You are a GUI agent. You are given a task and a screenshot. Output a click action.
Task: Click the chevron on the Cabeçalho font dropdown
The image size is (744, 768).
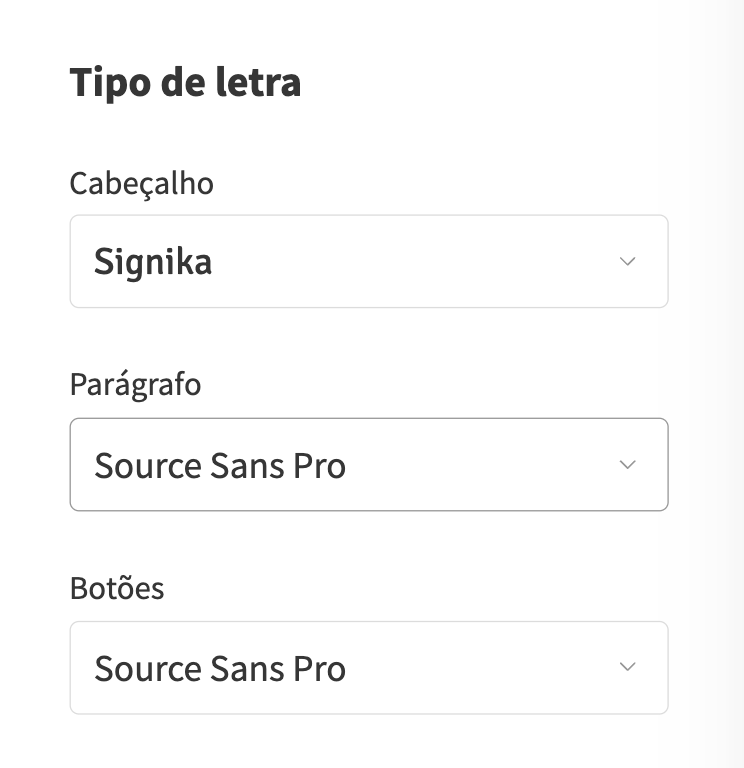pos(626,261)
